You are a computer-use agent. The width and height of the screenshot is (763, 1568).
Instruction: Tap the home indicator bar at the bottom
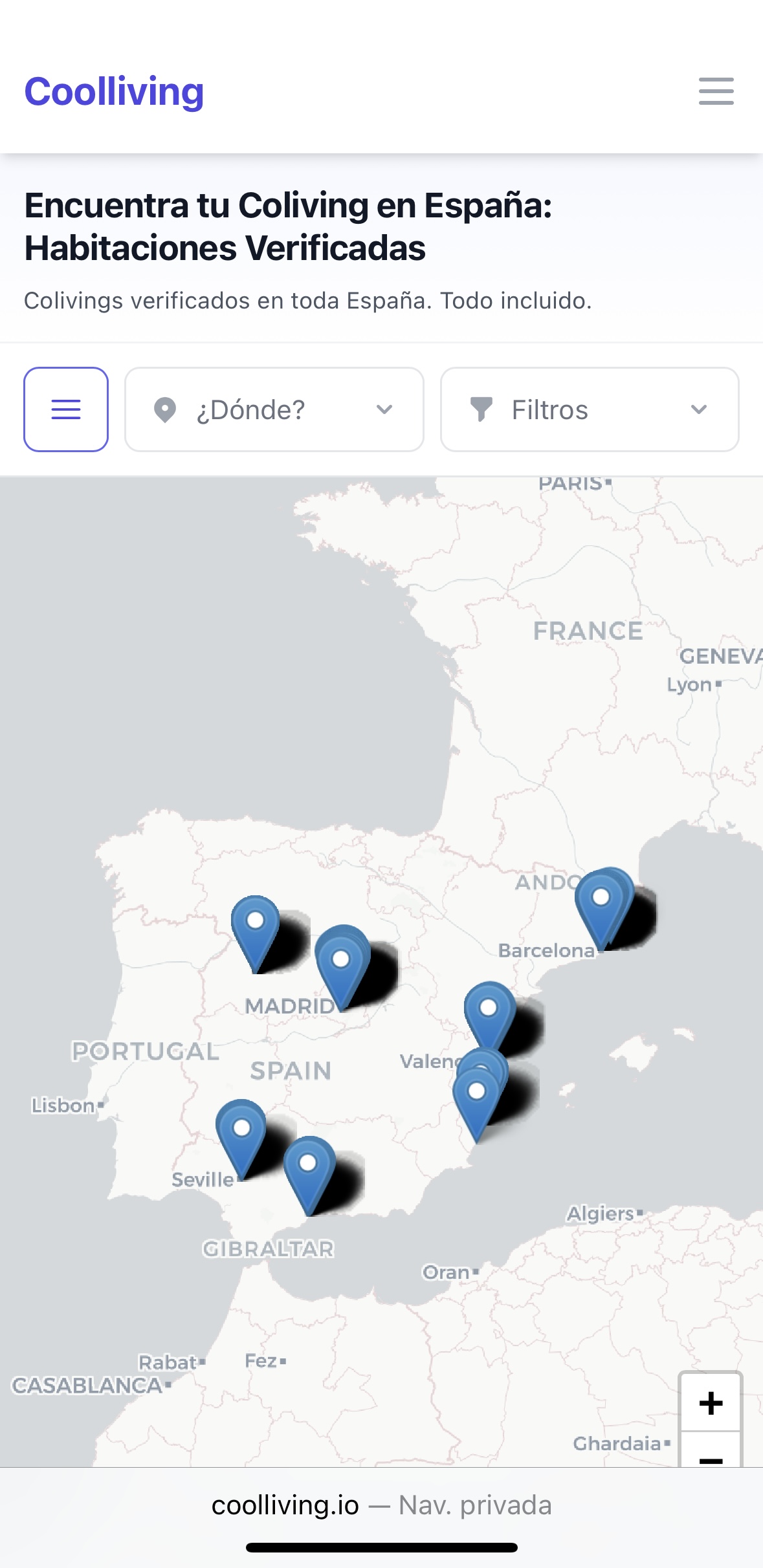click(x=381, y=1548)
